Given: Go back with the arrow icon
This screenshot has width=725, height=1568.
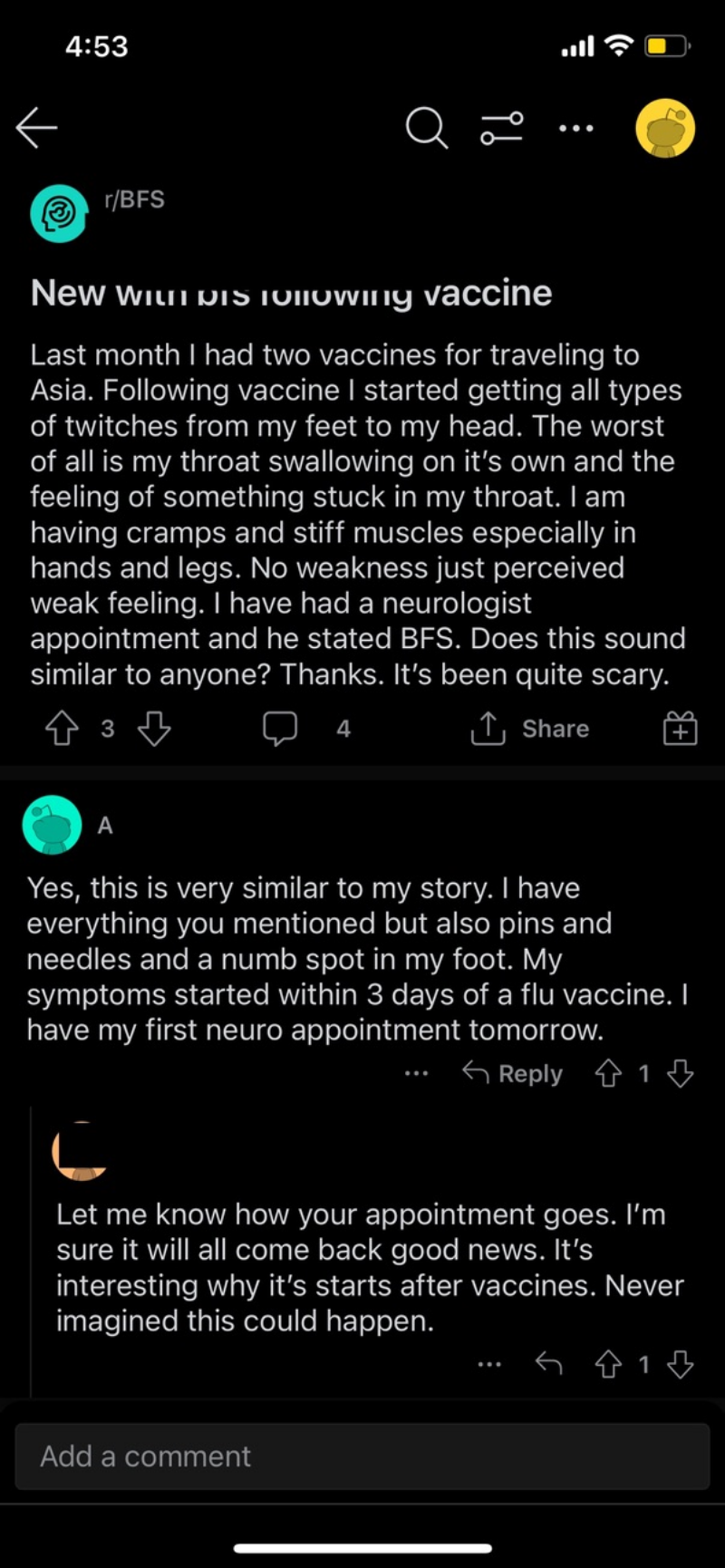Looking at the screenshot, I should tap(36, 128).
